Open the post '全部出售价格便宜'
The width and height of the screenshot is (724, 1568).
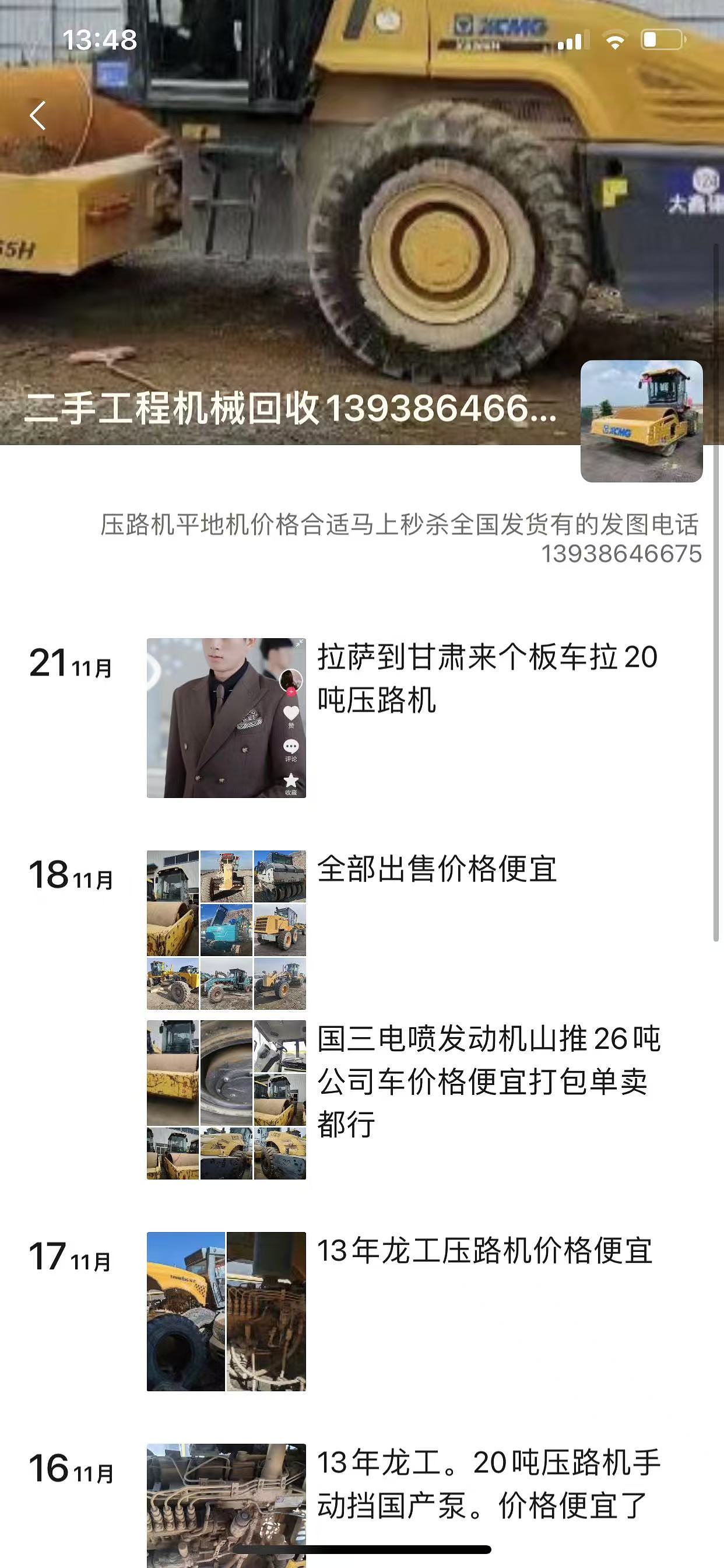(x=436, y=869)
